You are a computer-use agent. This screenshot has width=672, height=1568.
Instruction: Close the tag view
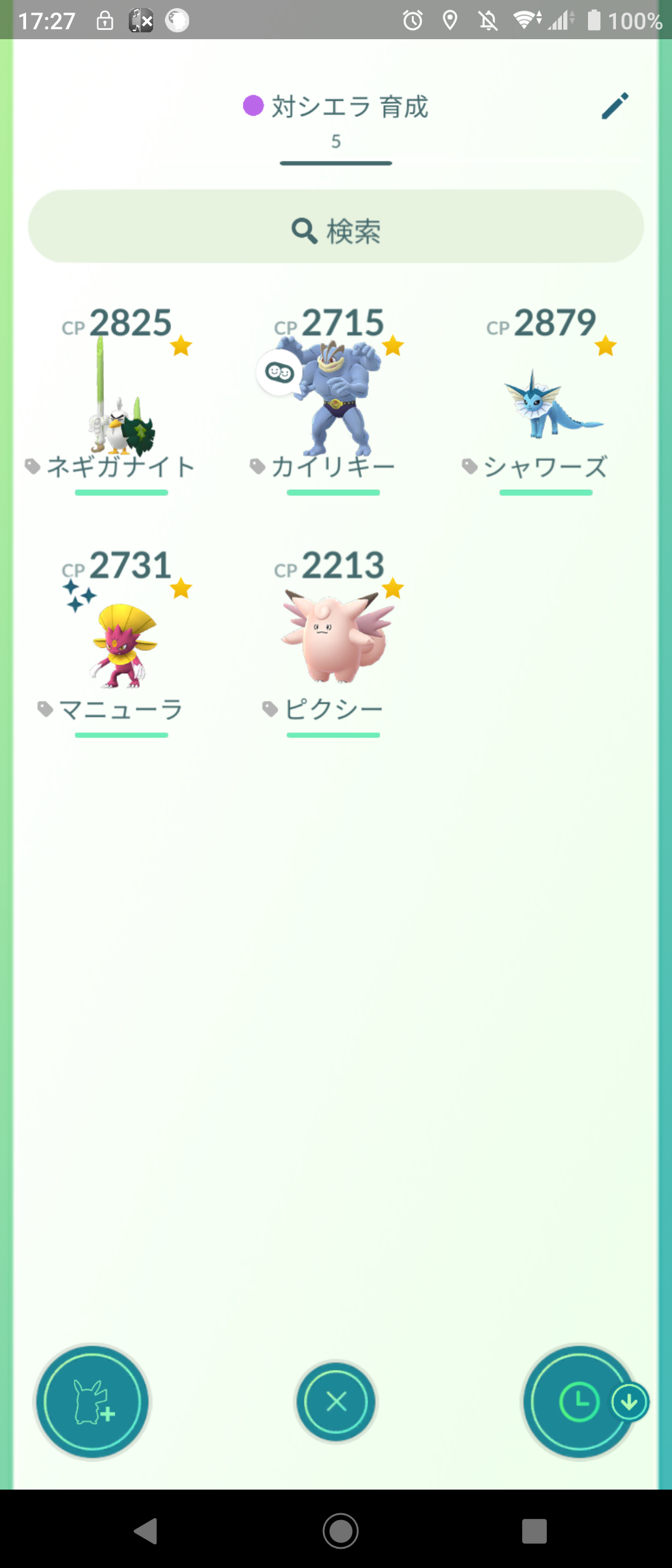(336, 1402)
